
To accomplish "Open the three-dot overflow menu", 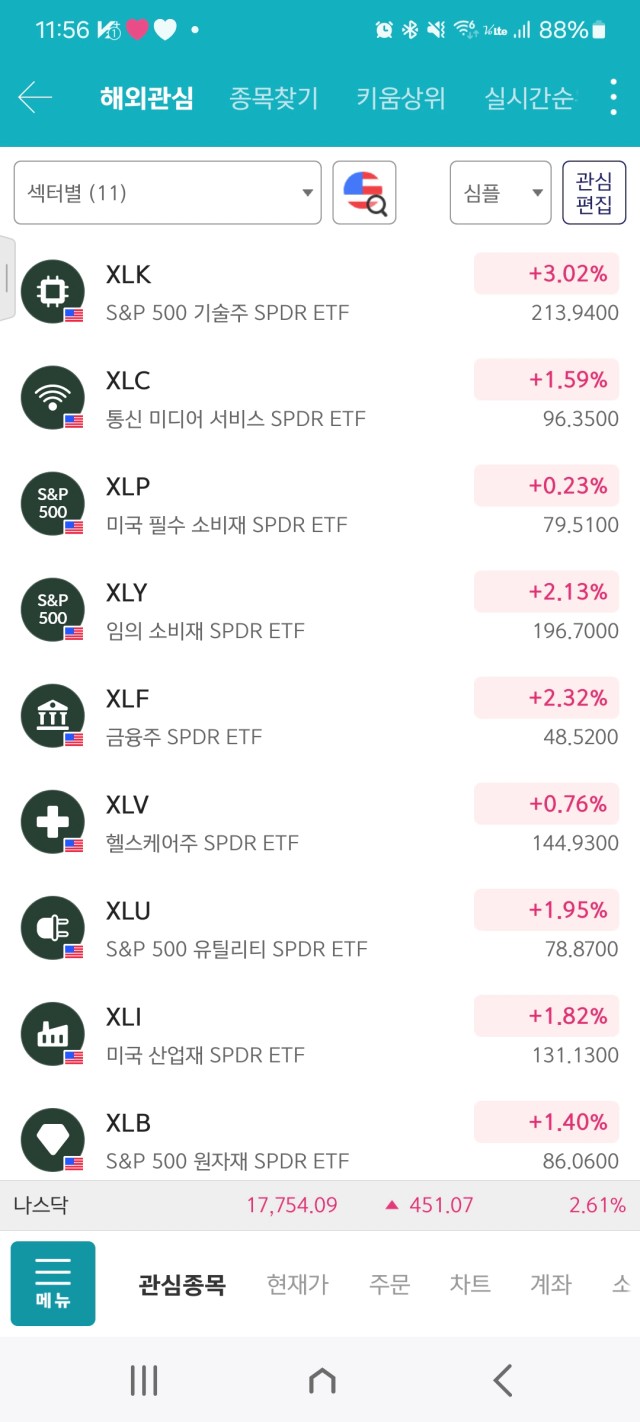I will (x=613, y=98).
